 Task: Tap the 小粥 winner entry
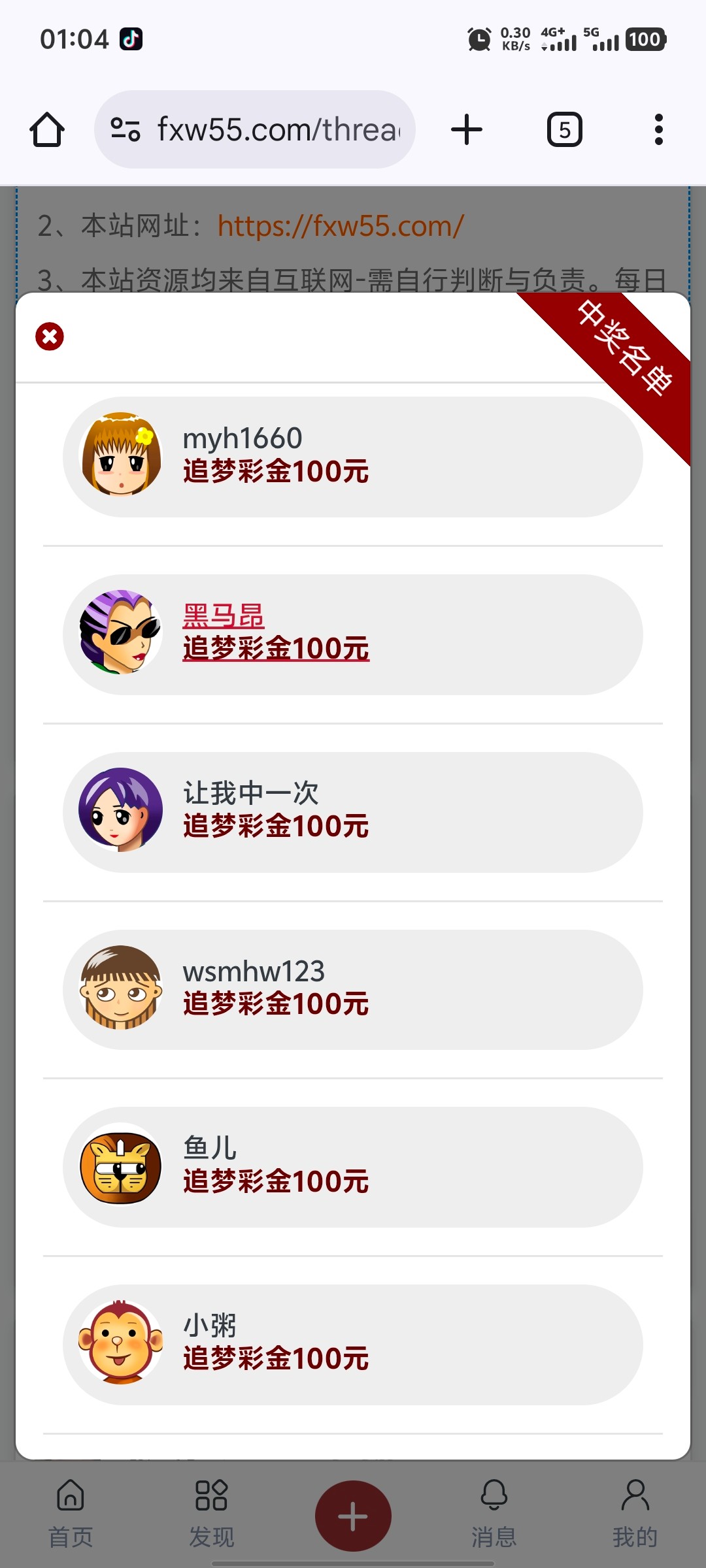[353, 1345]
